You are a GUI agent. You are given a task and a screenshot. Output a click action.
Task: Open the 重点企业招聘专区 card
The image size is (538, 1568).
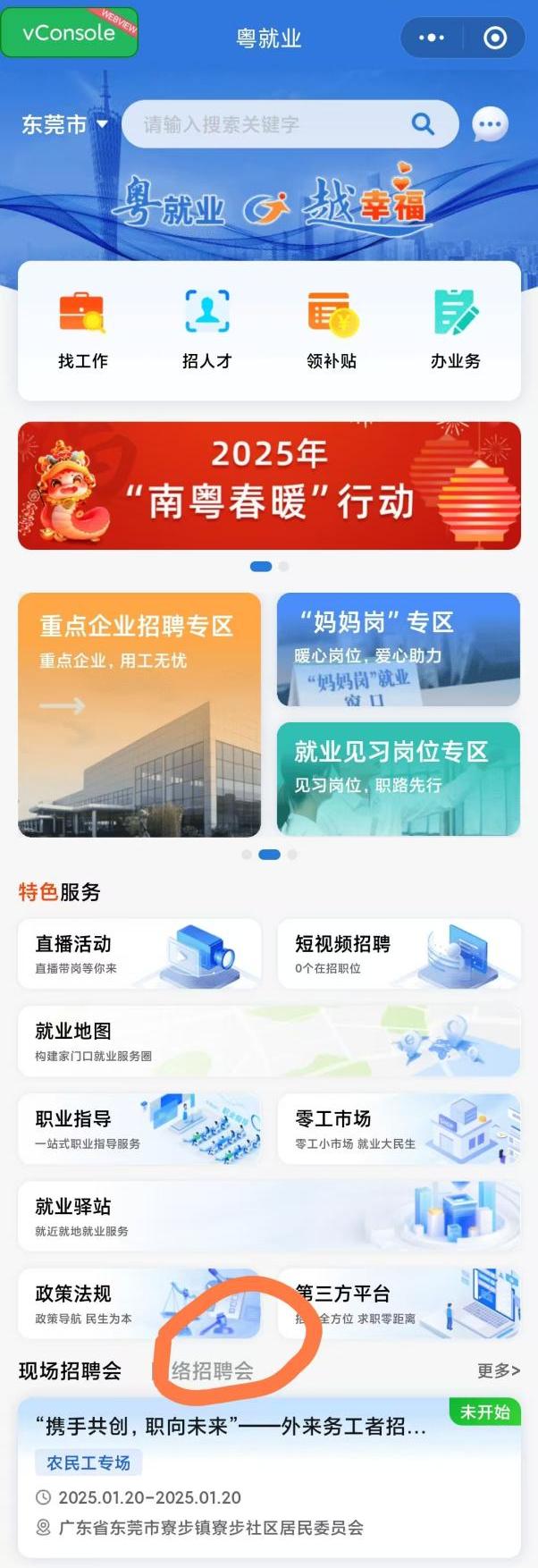(x=139, y=714)
